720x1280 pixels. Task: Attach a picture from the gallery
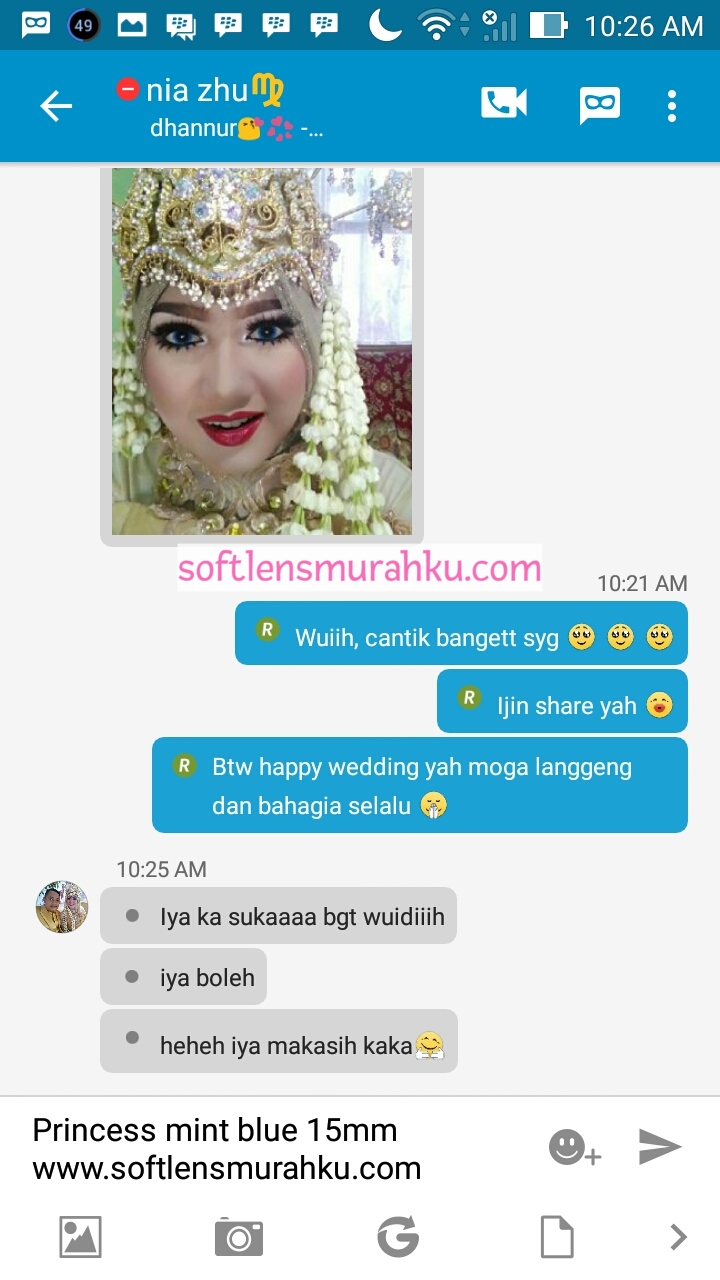pyautogui.click(x=80, y=1237)
